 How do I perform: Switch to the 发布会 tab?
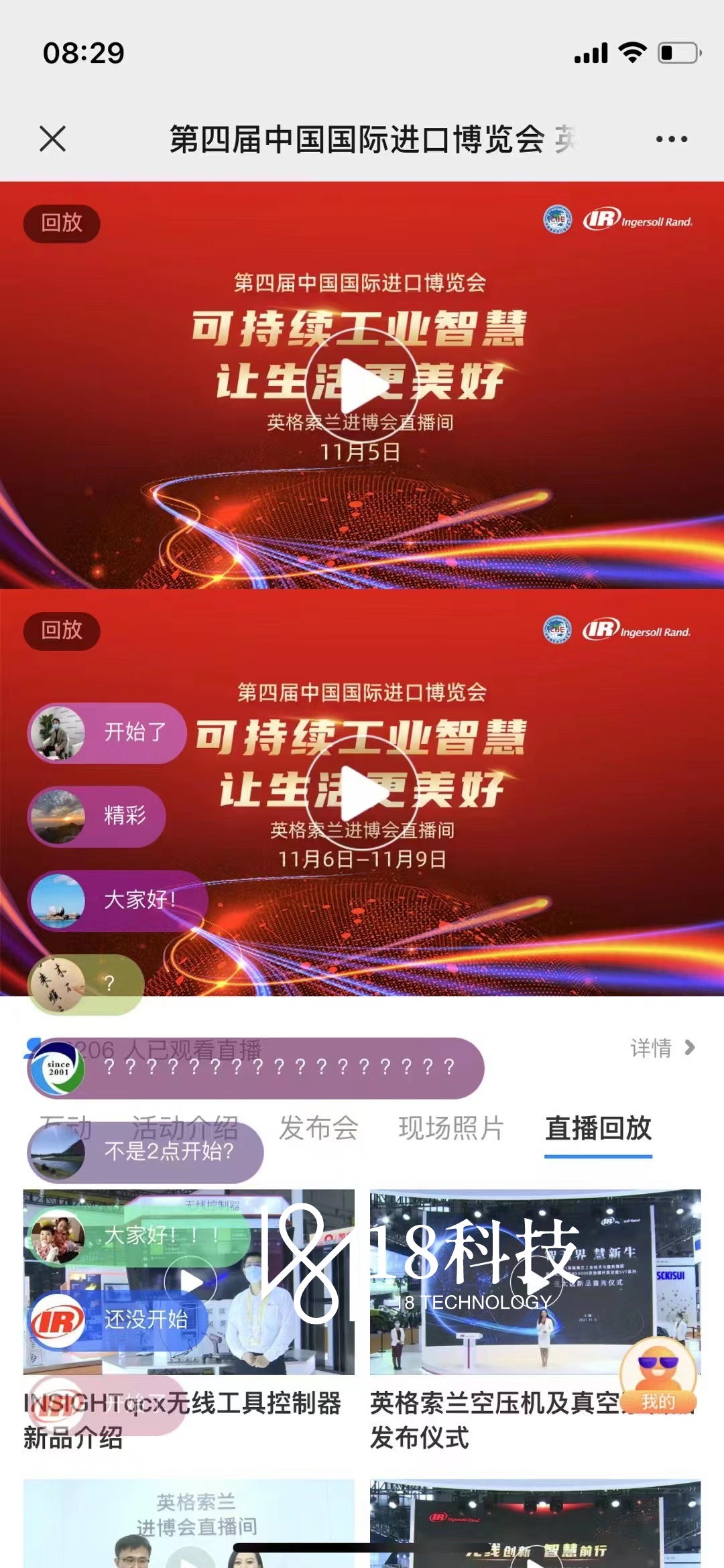318,1128
